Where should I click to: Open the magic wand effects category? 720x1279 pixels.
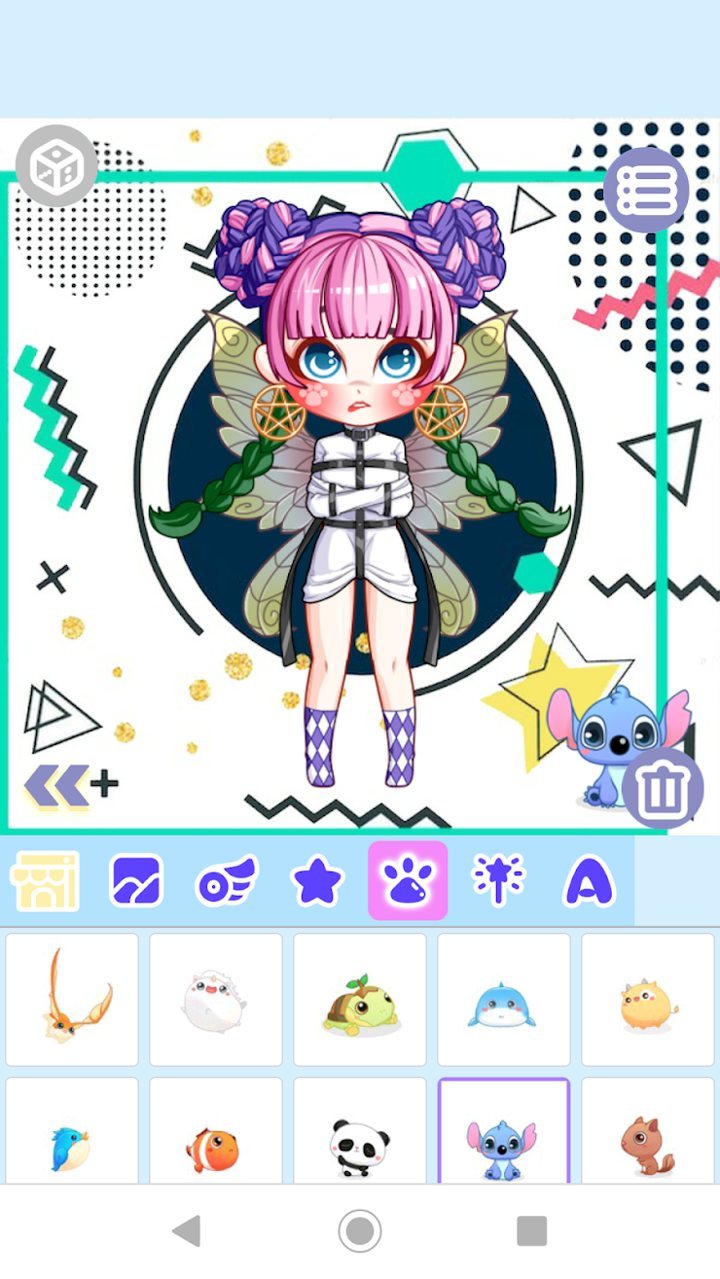(498, 881)
